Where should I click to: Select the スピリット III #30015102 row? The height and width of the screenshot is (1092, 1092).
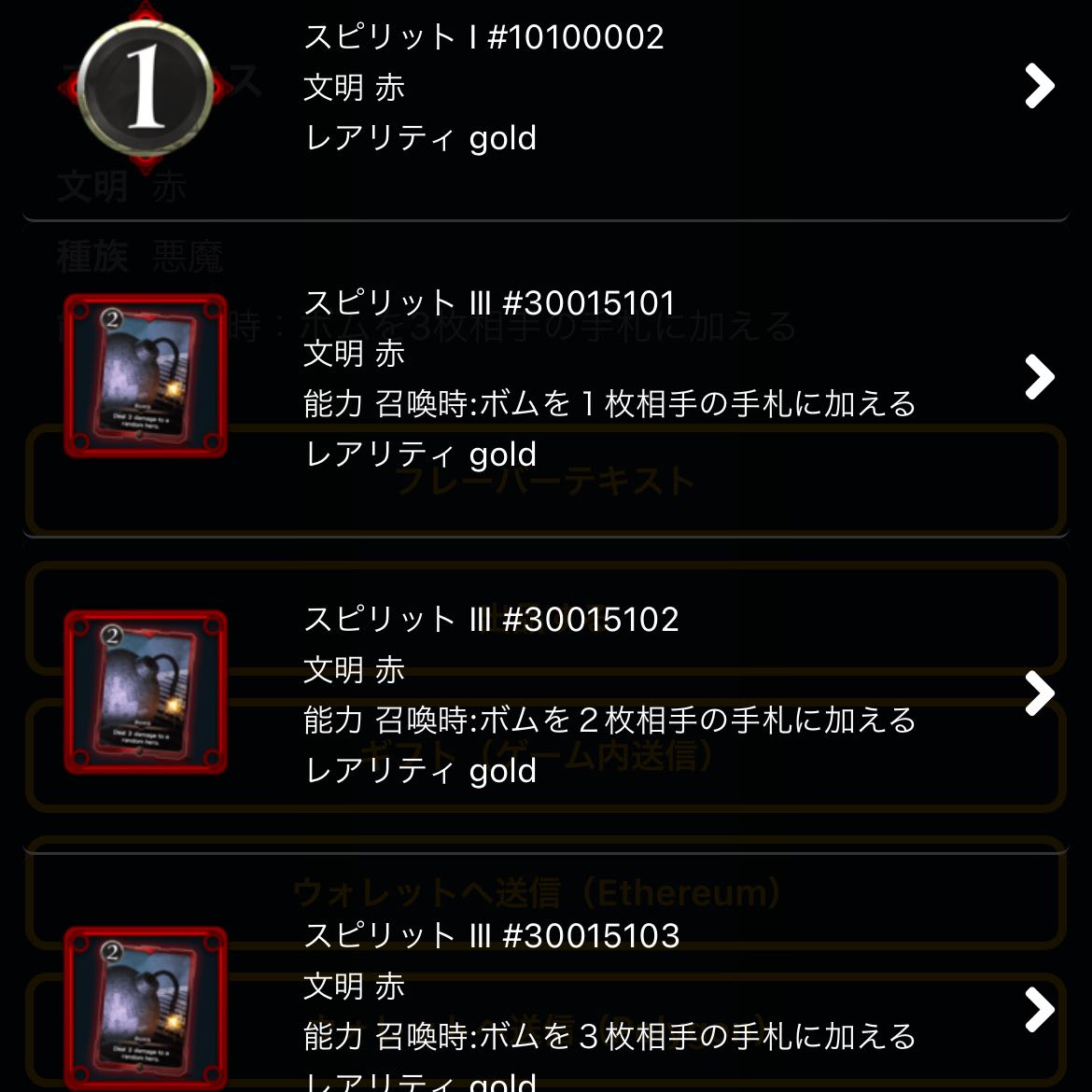[x=545, y=693]
